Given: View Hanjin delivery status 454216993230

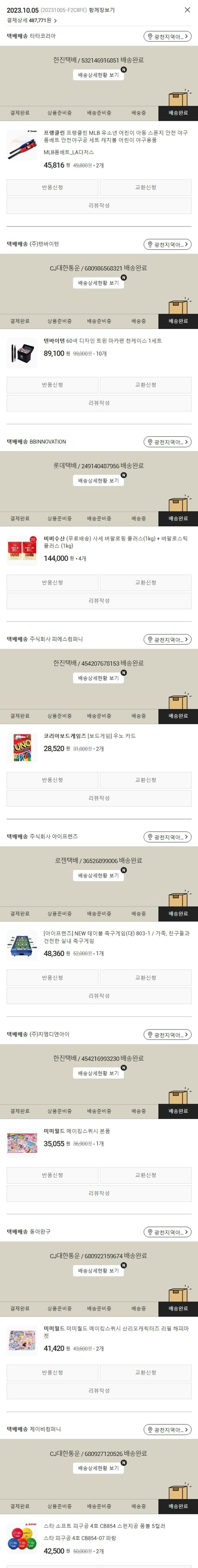Looking at the screenshot, I should point(99,1073).
